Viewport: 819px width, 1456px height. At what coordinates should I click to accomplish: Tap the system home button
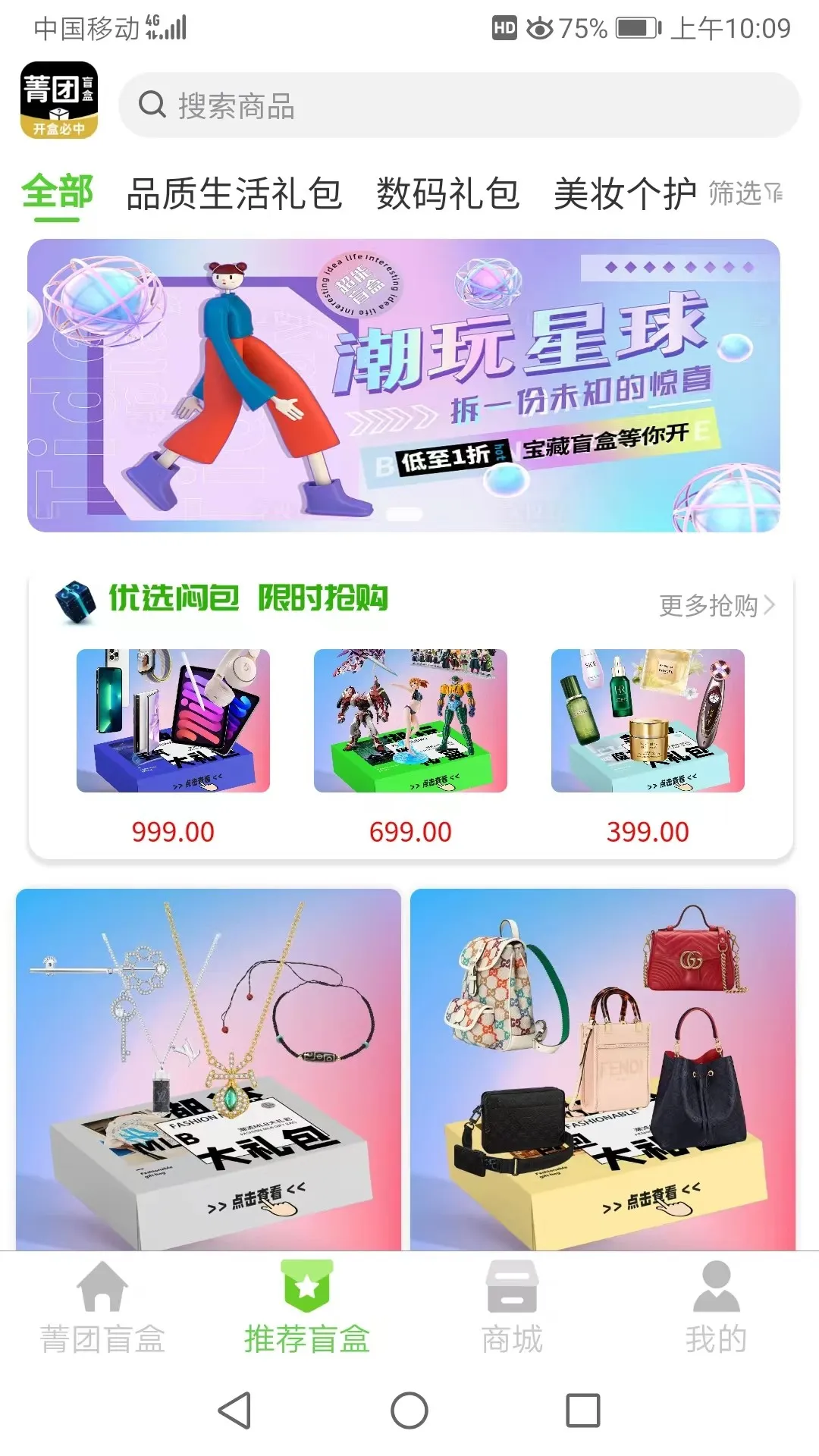point(409,1410)
